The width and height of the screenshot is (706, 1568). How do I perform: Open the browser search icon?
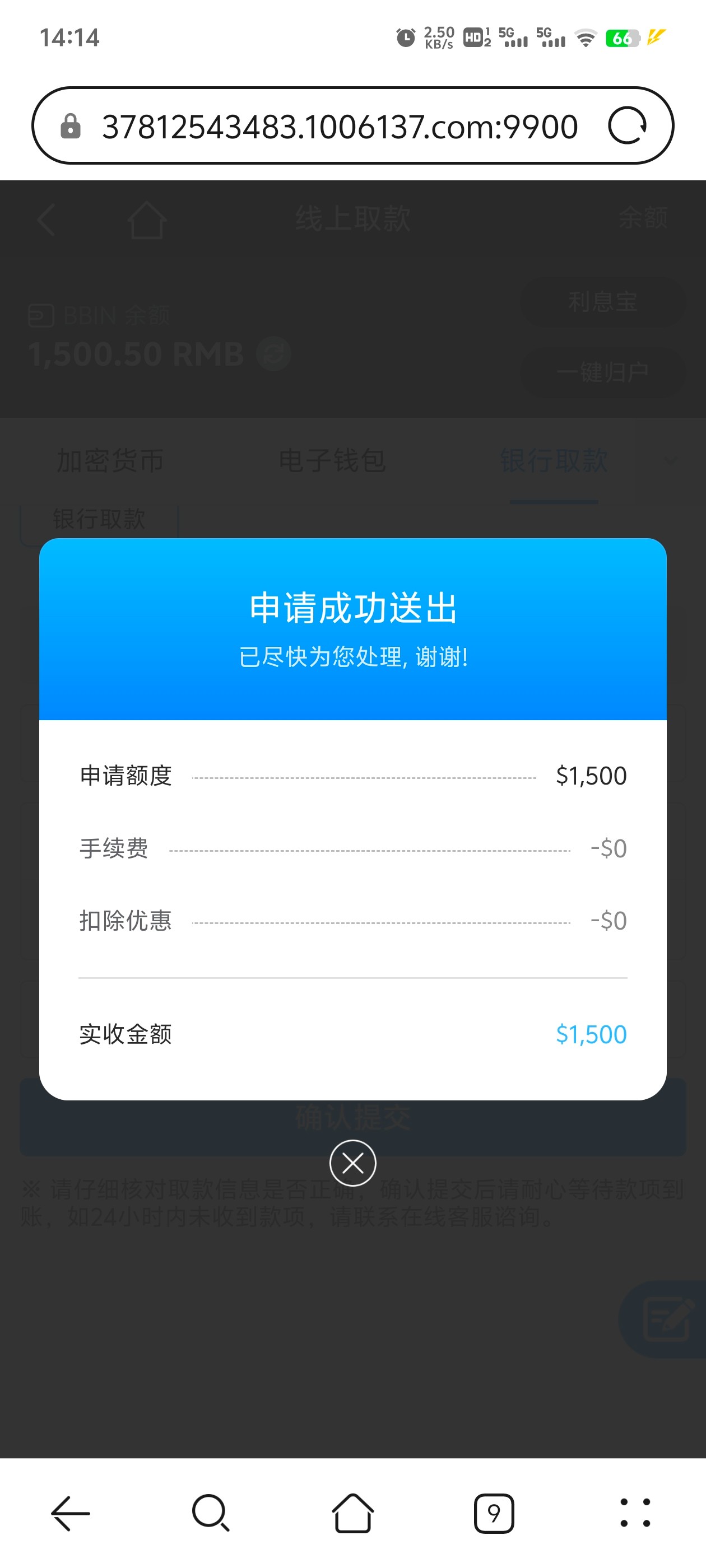pos(211,1513)
